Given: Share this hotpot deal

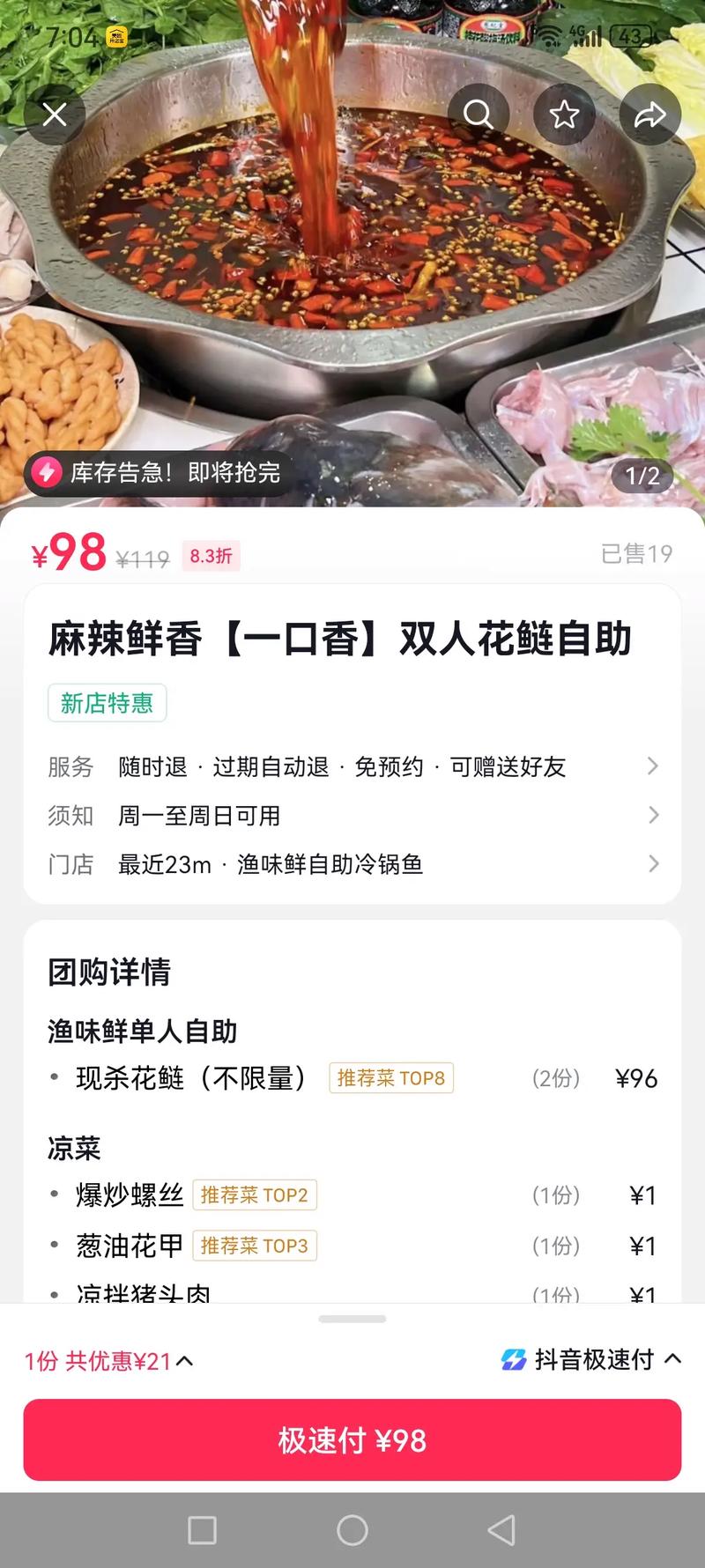Looking at the screenshot, I should click(649, 115).
